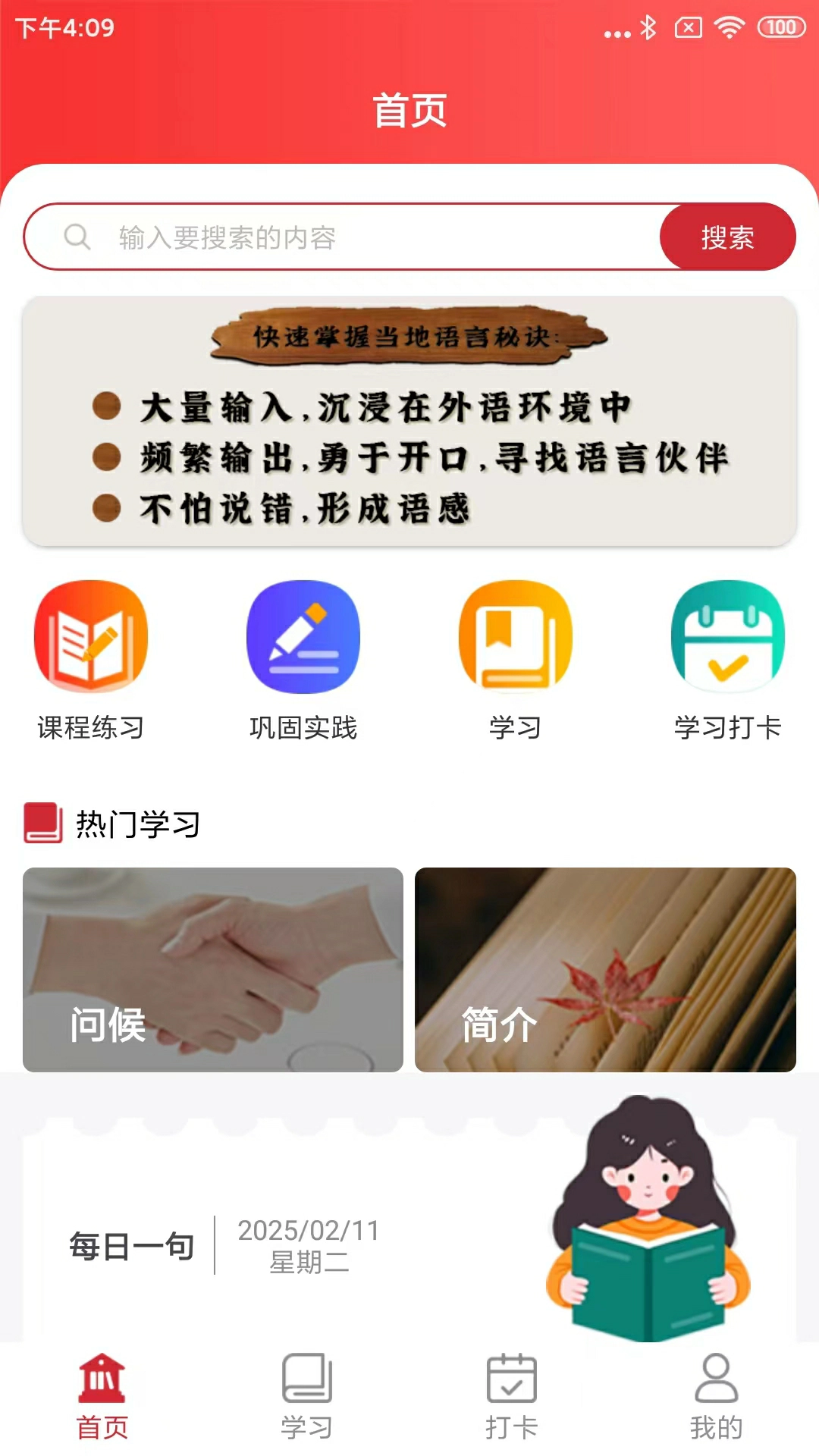Tap the 学习打卡 check-in calendar icon
This screenshot has width=819, height=1456.
tap(729, 638)
